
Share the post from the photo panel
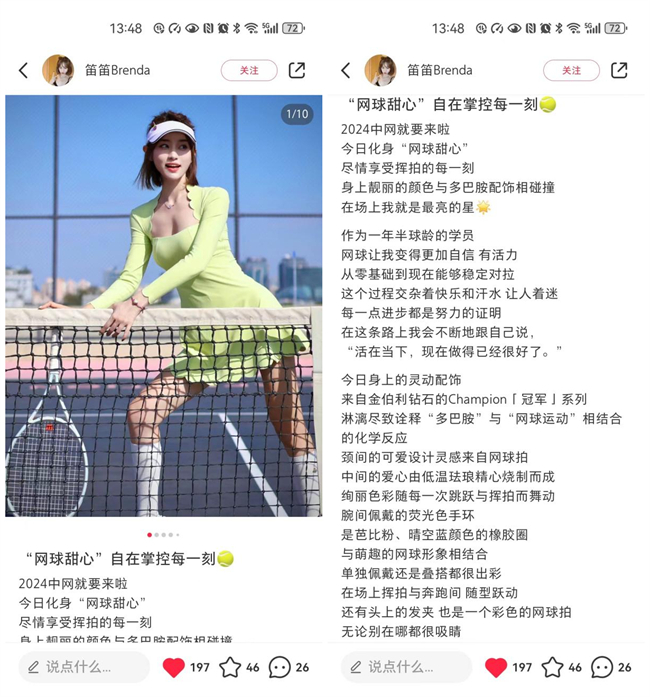297,70
